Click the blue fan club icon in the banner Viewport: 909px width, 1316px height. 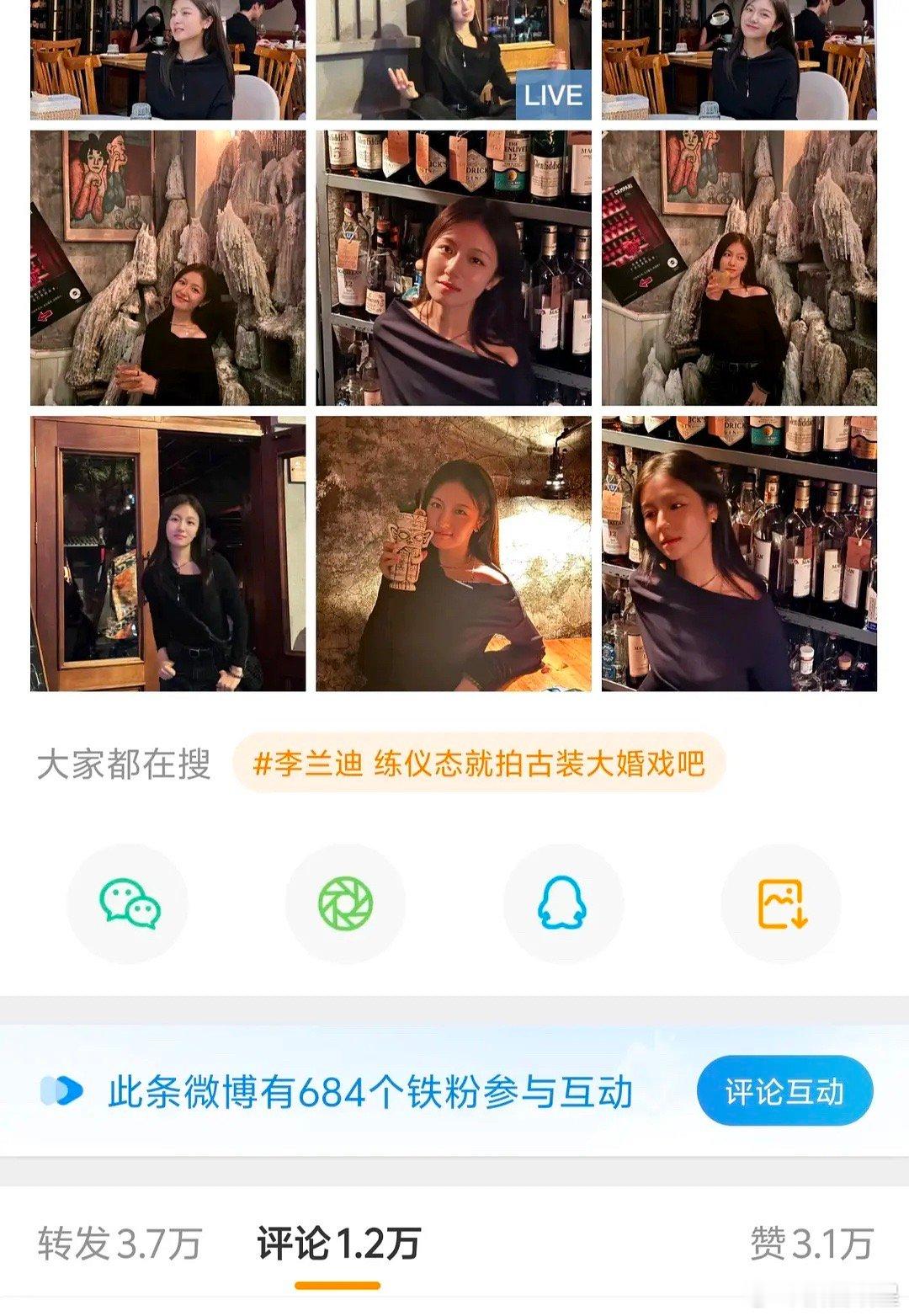pos(63,1090)
